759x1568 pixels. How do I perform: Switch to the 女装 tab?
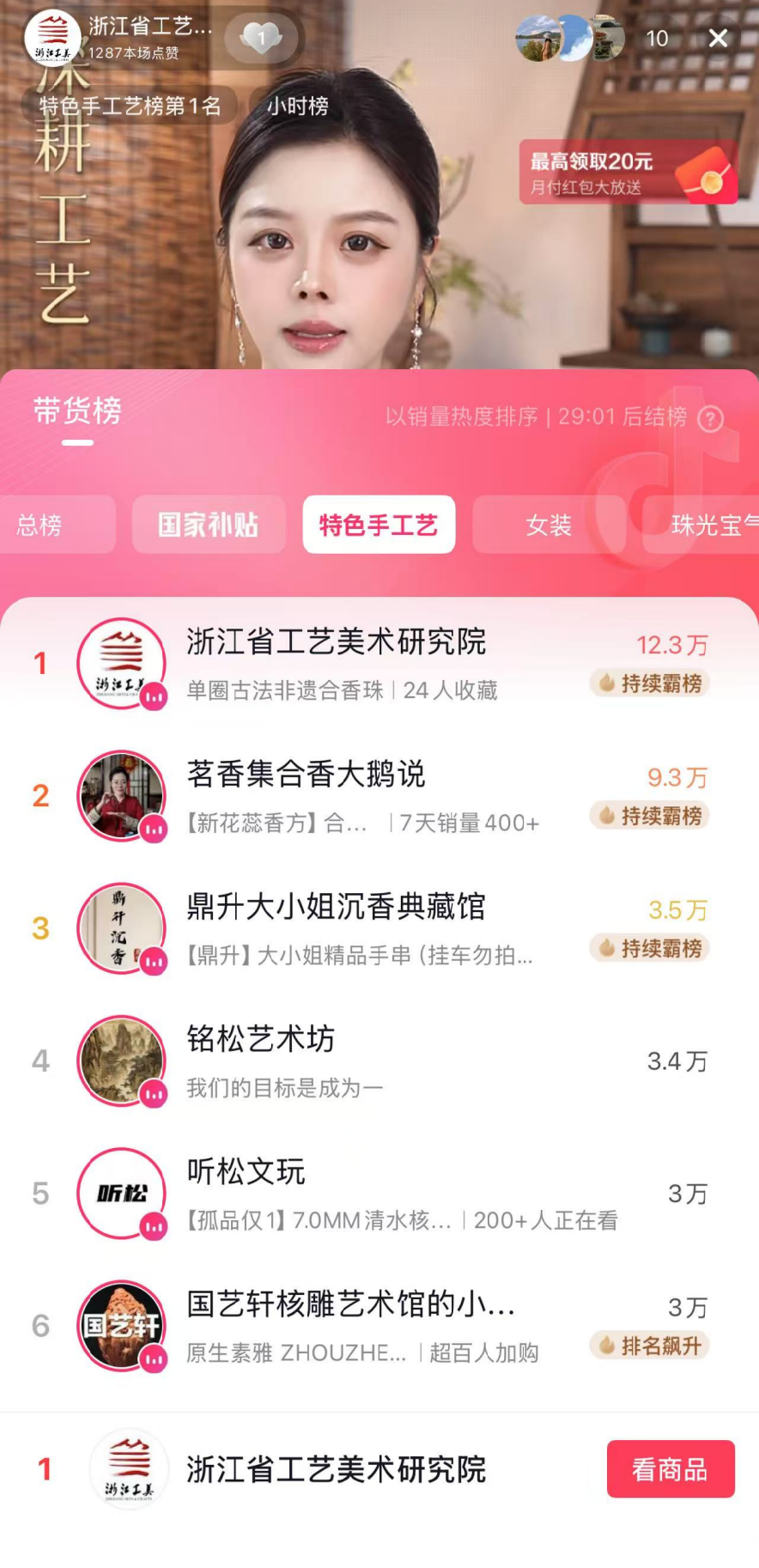coord(548,525)
